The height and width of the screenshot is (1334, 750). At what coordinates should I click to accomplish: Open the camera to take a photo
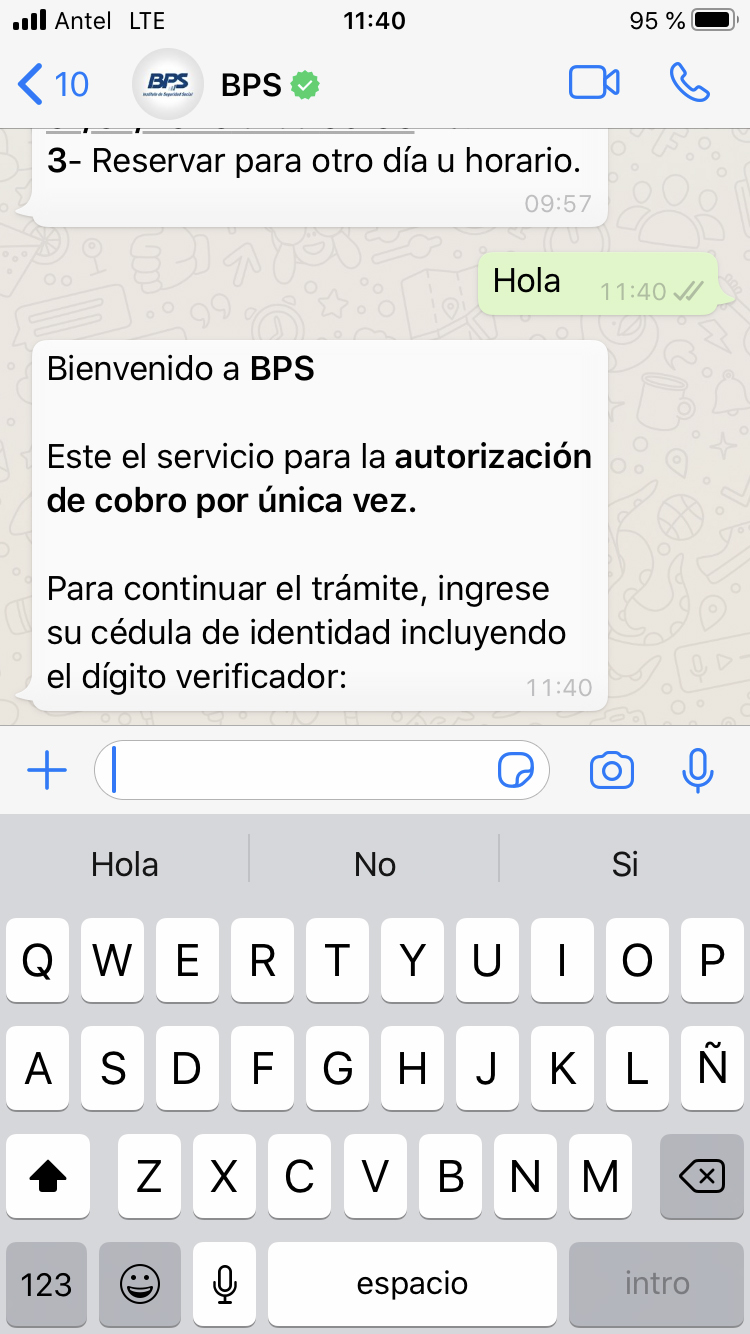[612, 771]
